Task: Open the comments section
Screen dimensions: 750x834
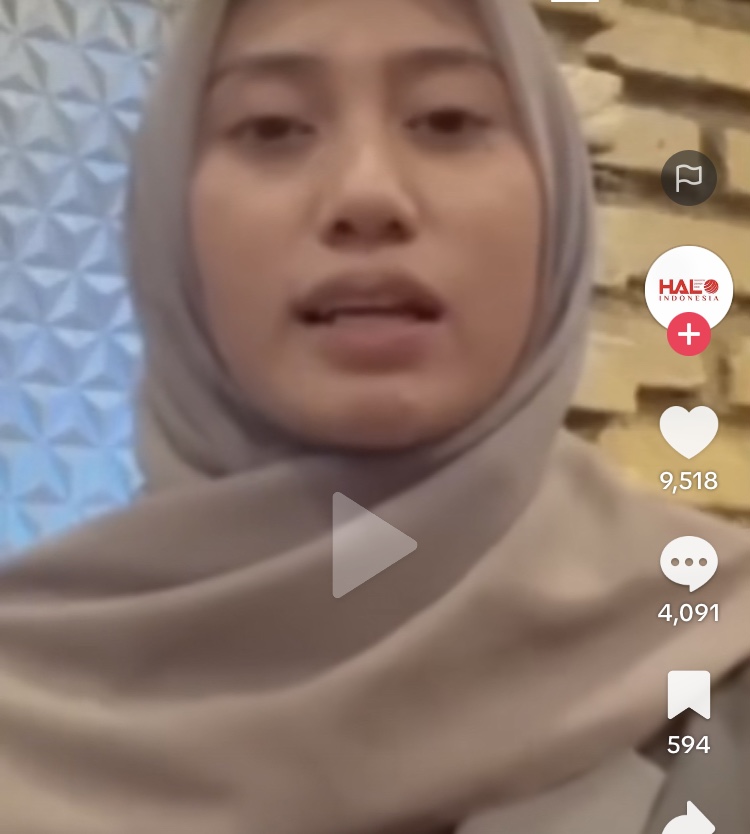Action: click(x=689, y=564)
